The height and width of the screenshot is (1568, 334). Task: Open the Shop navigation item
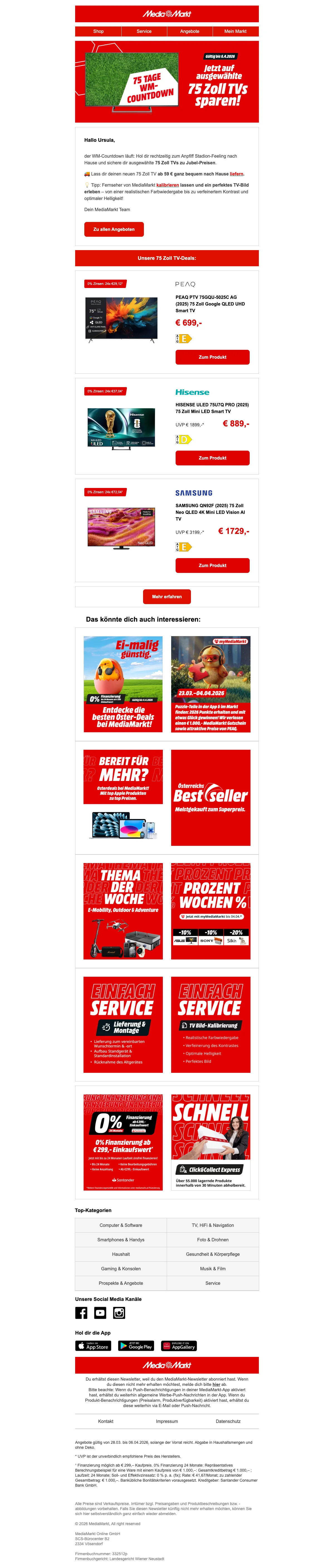coord(98,31)
